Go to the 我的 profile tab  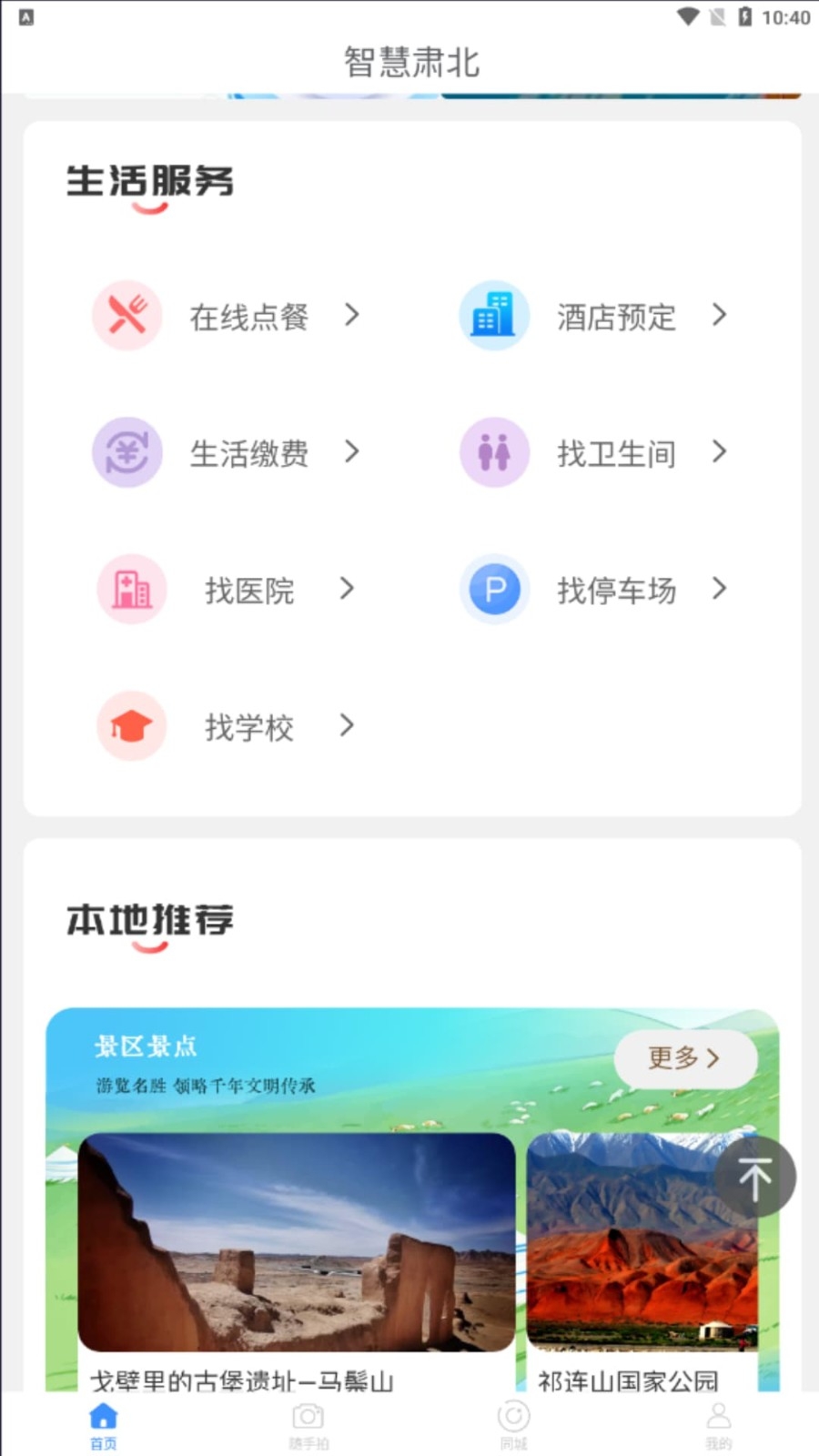pos(718,1426)
